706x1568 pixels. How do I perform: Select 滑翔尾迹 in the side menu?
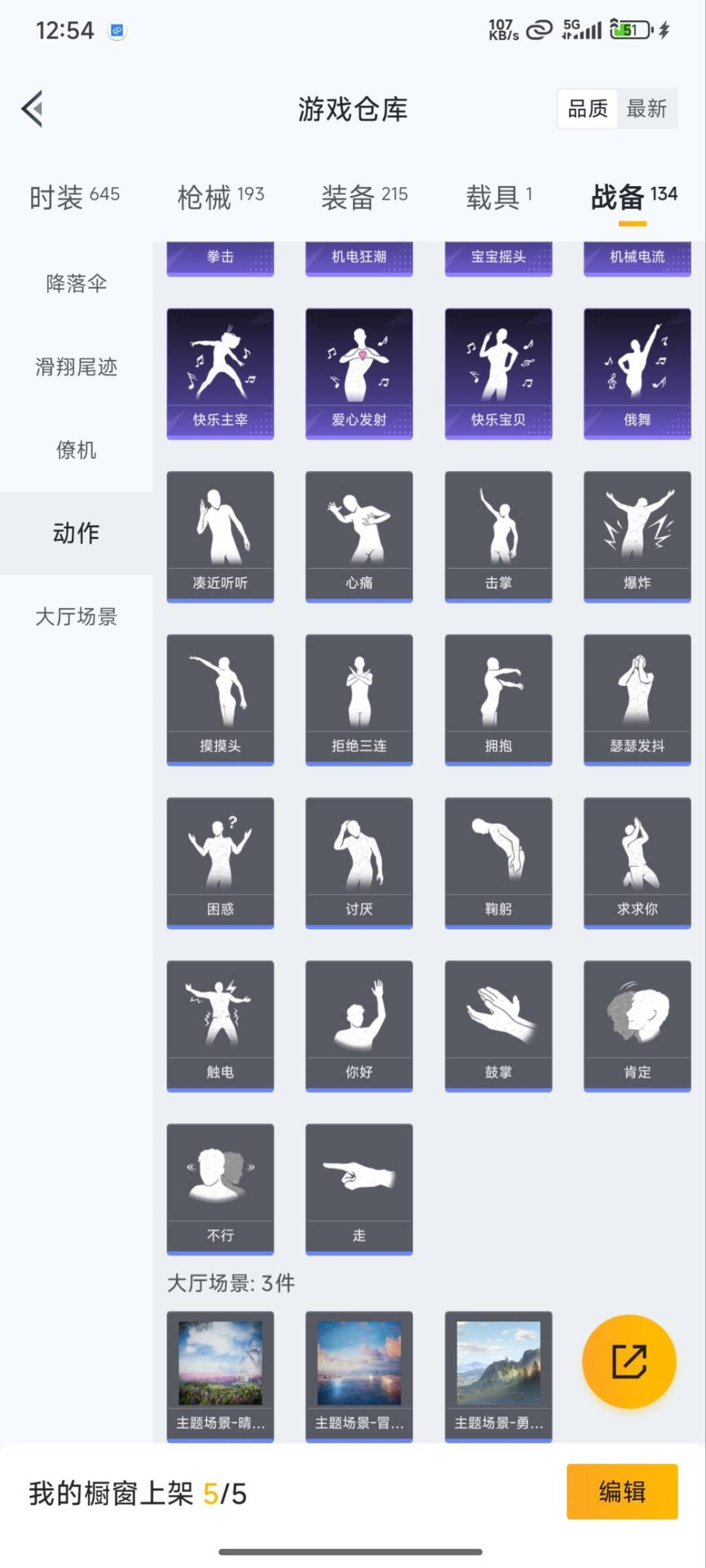76,367
